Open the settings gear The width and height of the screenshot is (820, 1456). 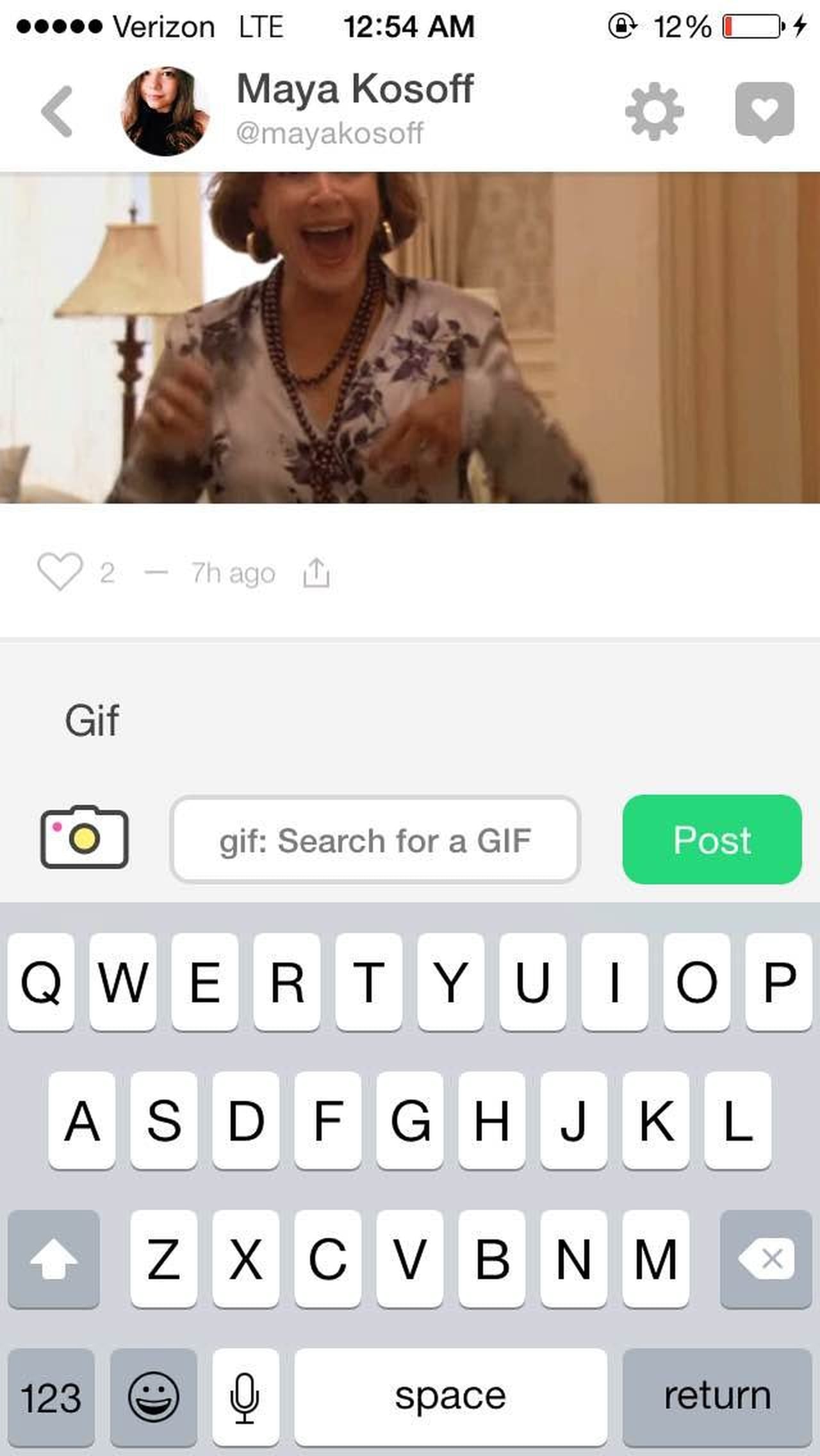654,111
